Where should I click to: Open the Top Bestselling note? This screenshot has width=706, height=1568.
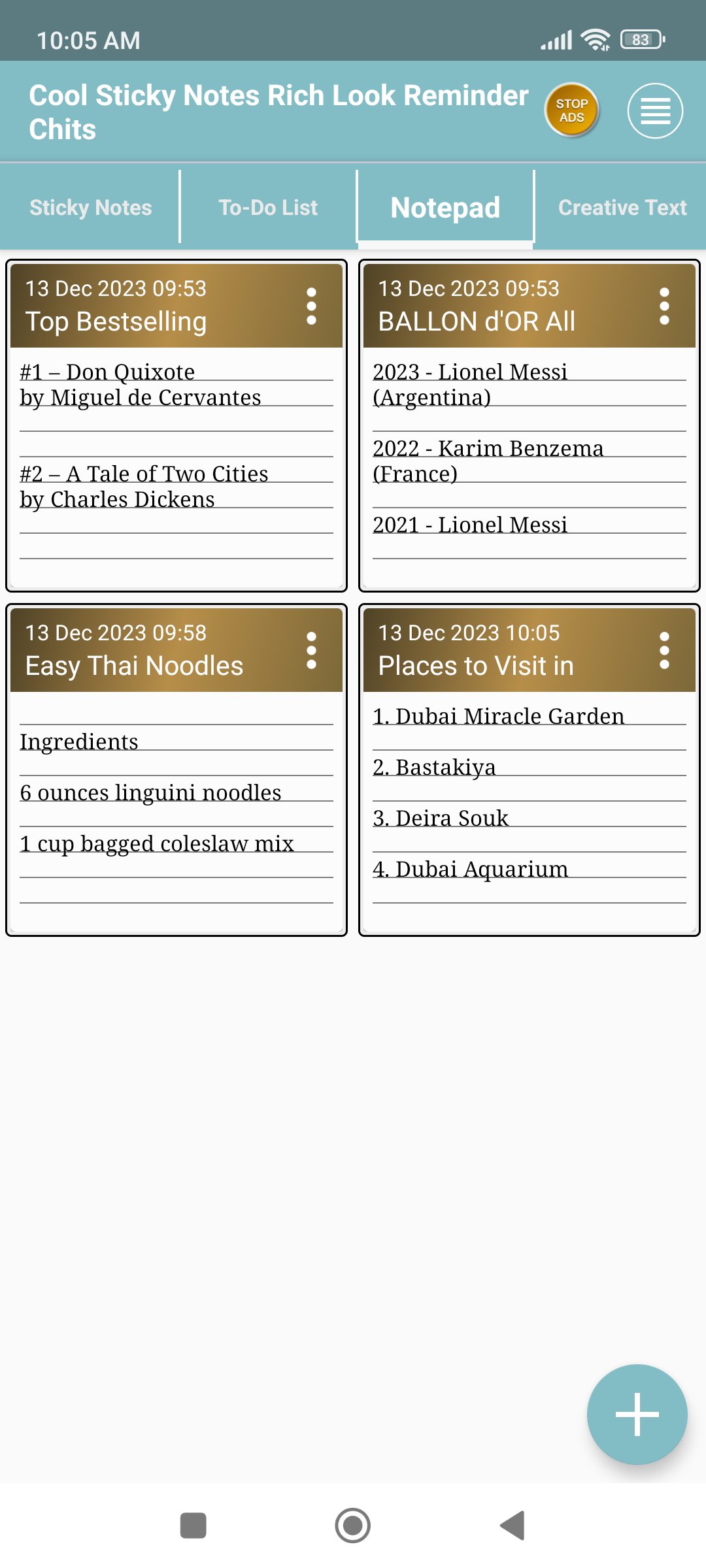tap(176, 457)
